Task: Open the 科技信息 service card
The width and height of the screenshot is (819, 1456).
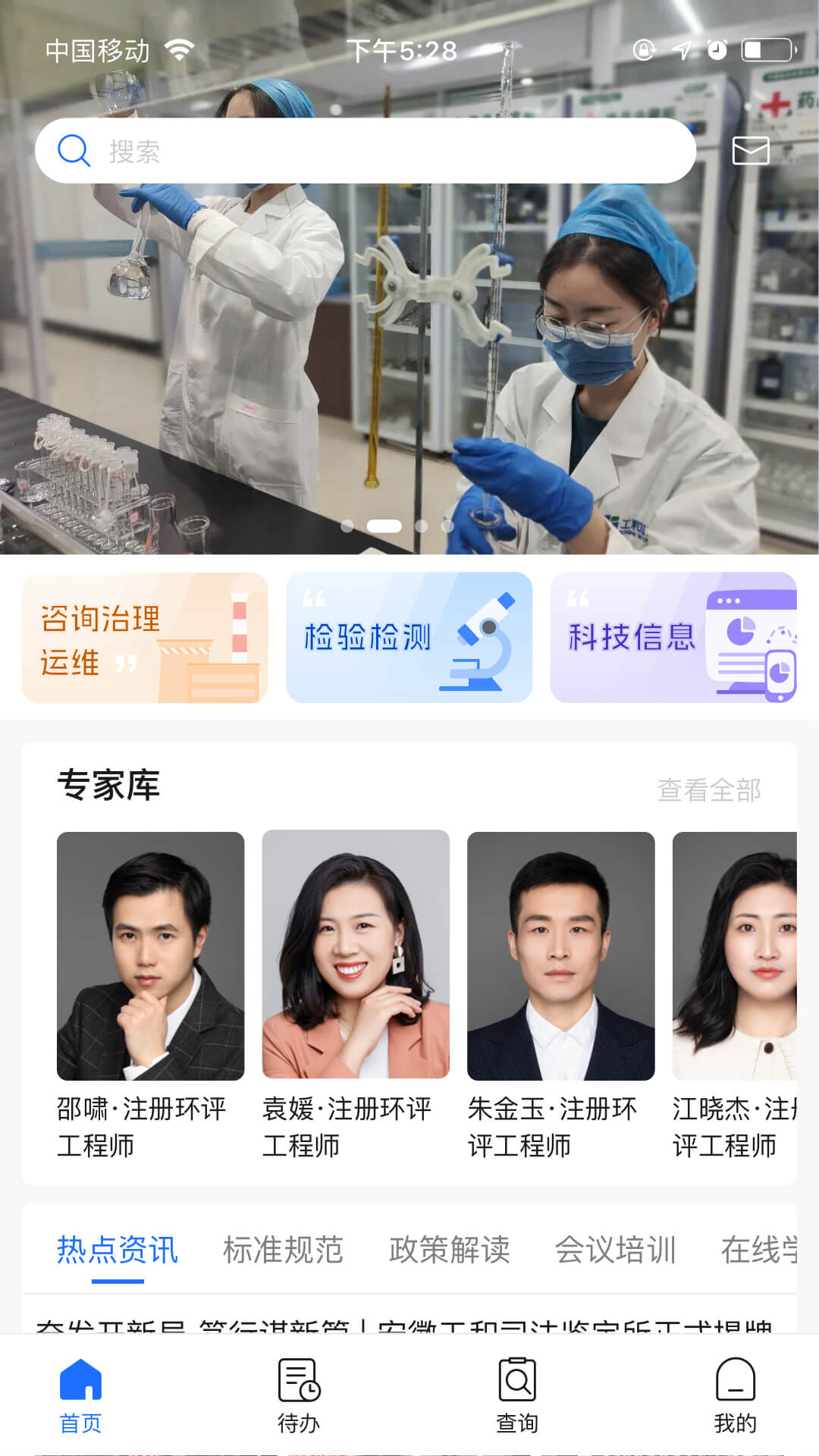Action: pos(672,638)
